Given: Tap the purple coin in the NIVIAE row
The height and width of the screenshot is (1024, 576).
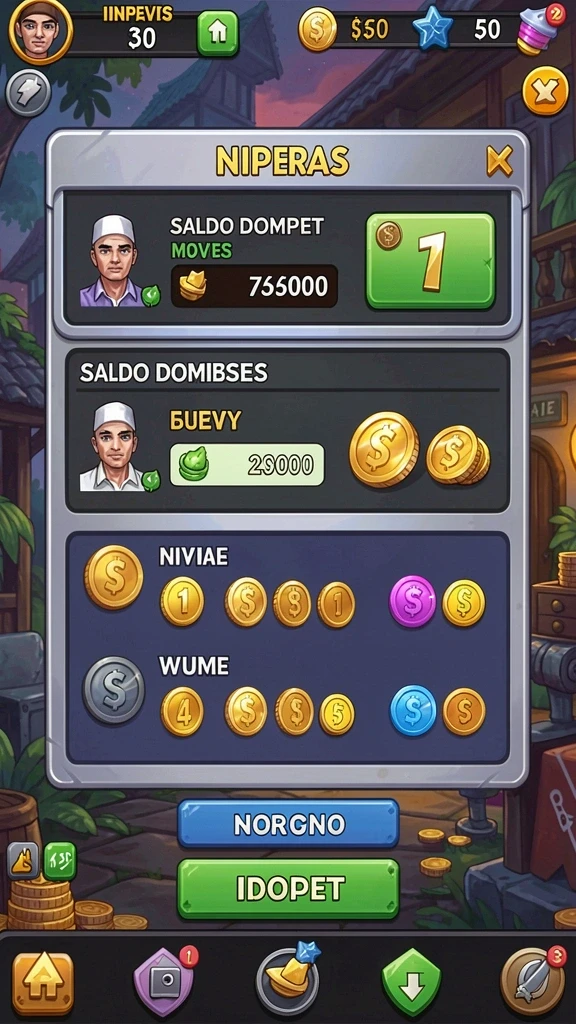Looking at the screenshot, I should [412, 601].
